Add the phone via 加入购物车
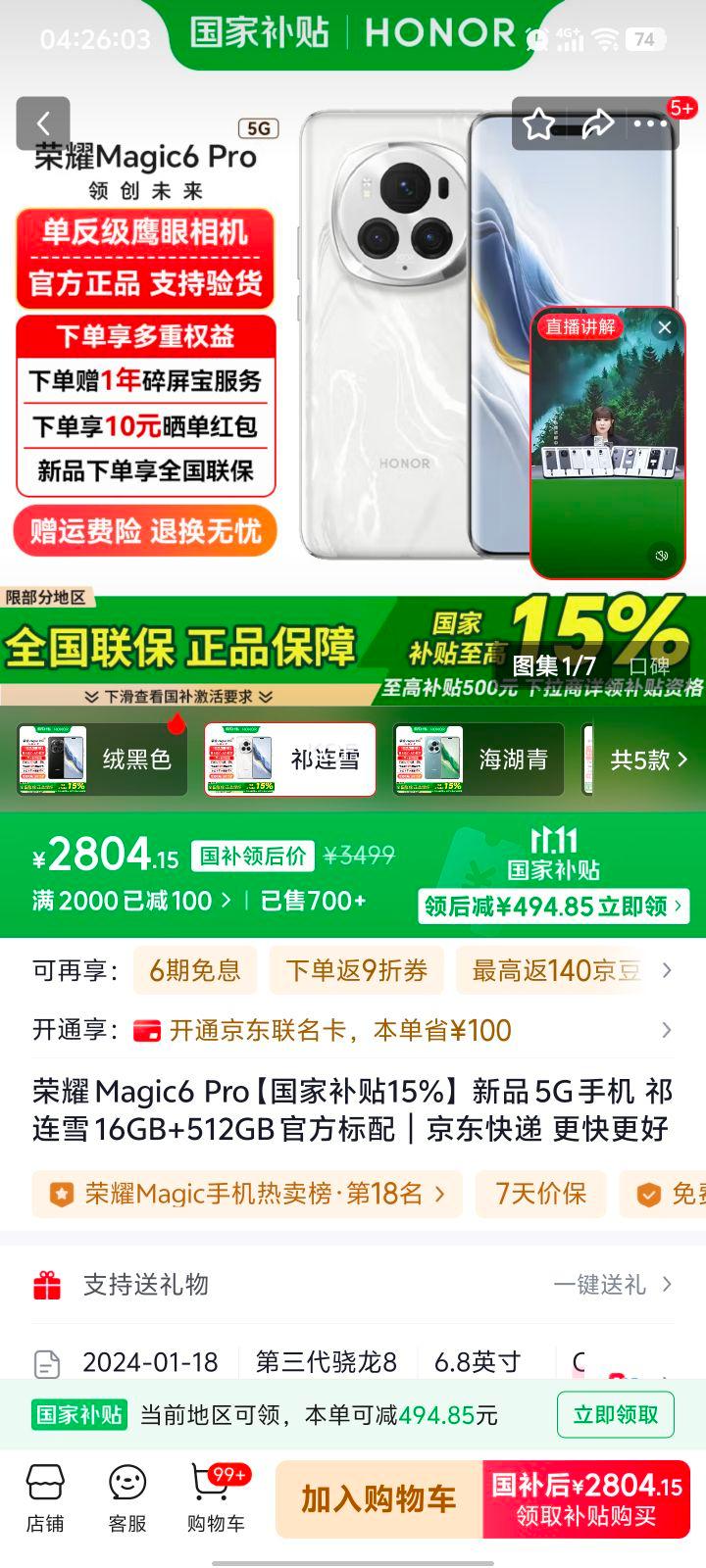This screenshot has width=706, height=1568. point(378,1498)
